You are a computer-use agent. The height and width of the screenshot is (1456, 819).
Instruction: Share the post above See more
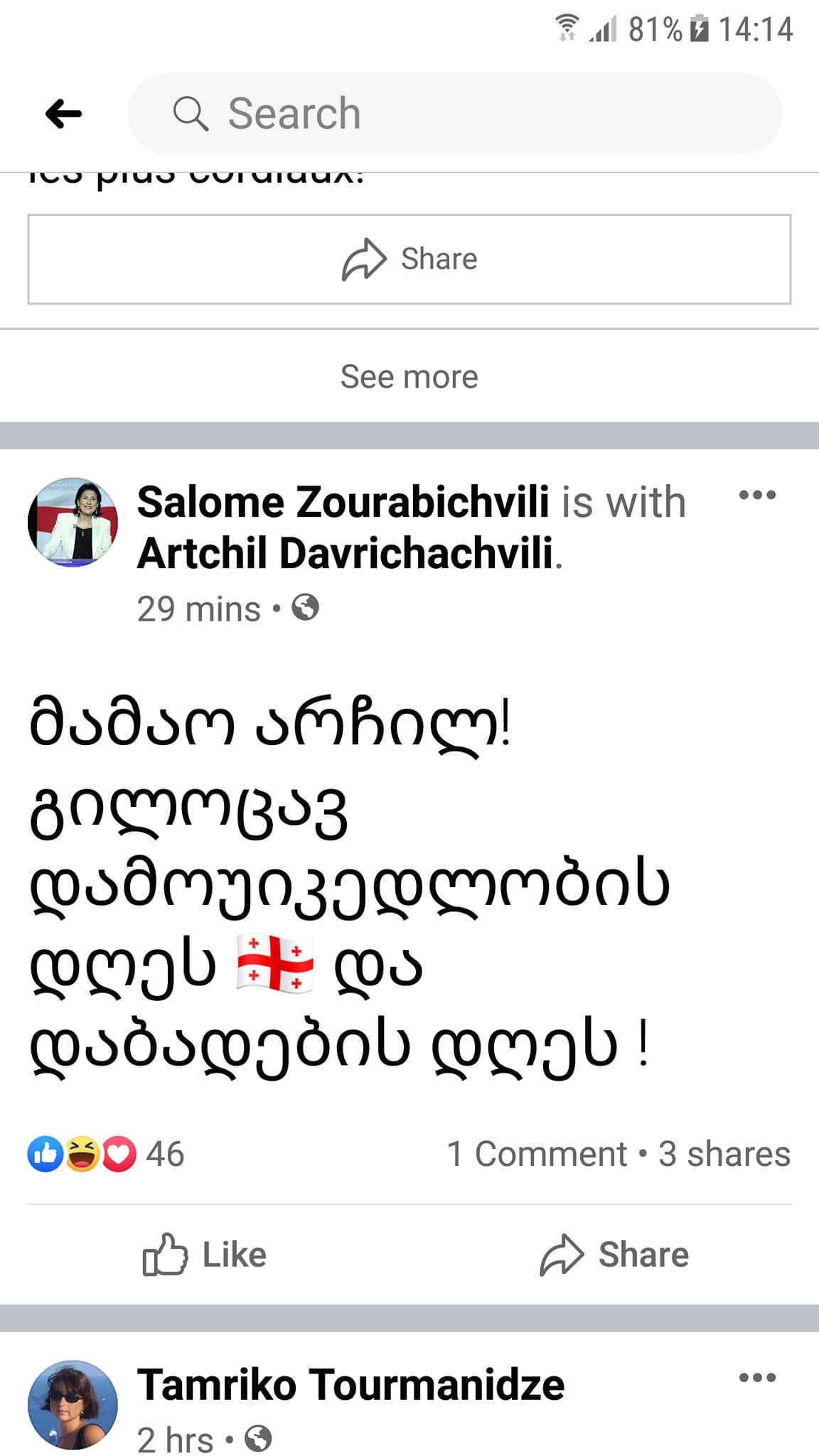(409, 259)
